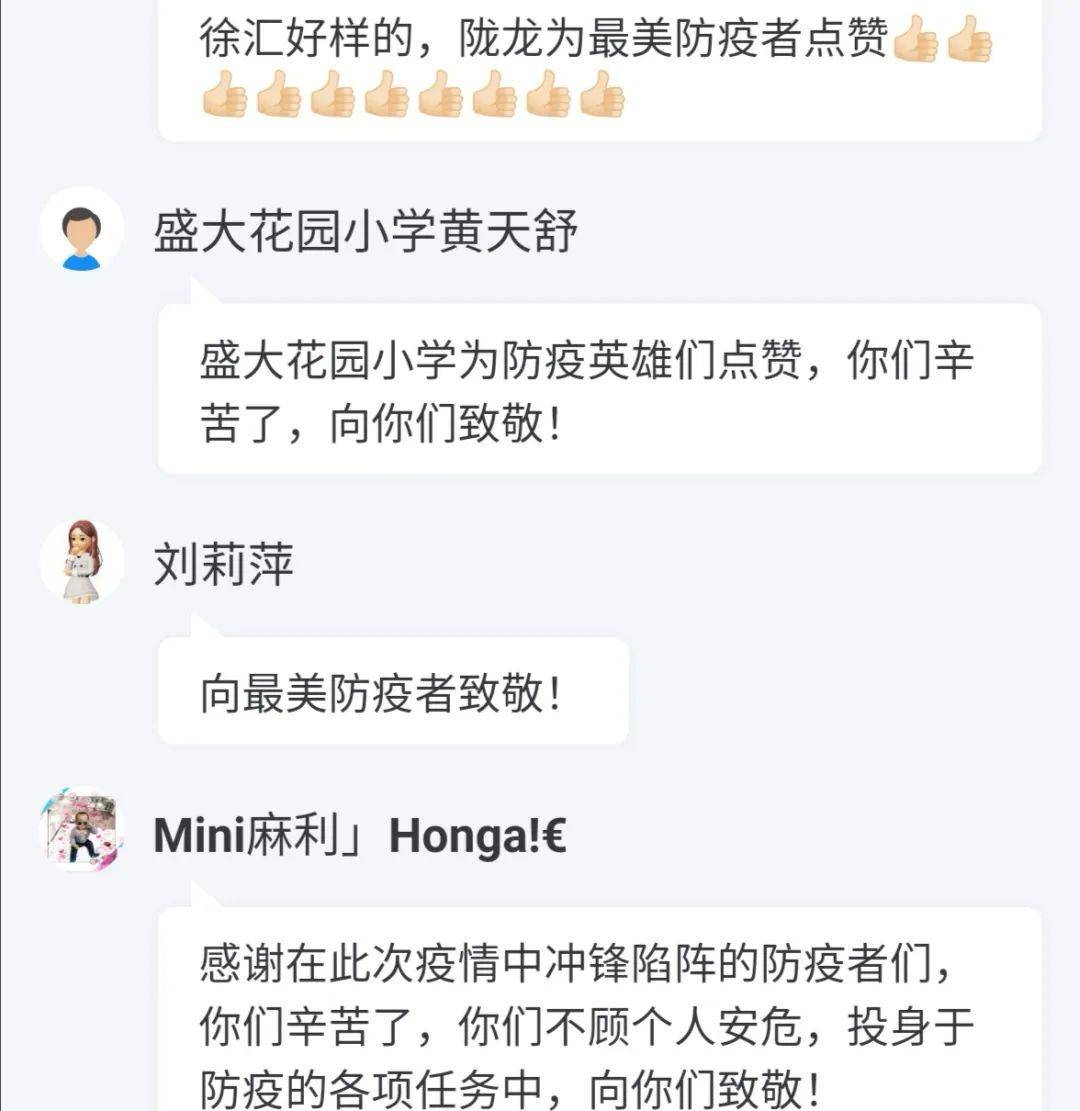
Task: Open 盛大花园小学黄天舒's profile avatar
Action: (x=82, y=230)
